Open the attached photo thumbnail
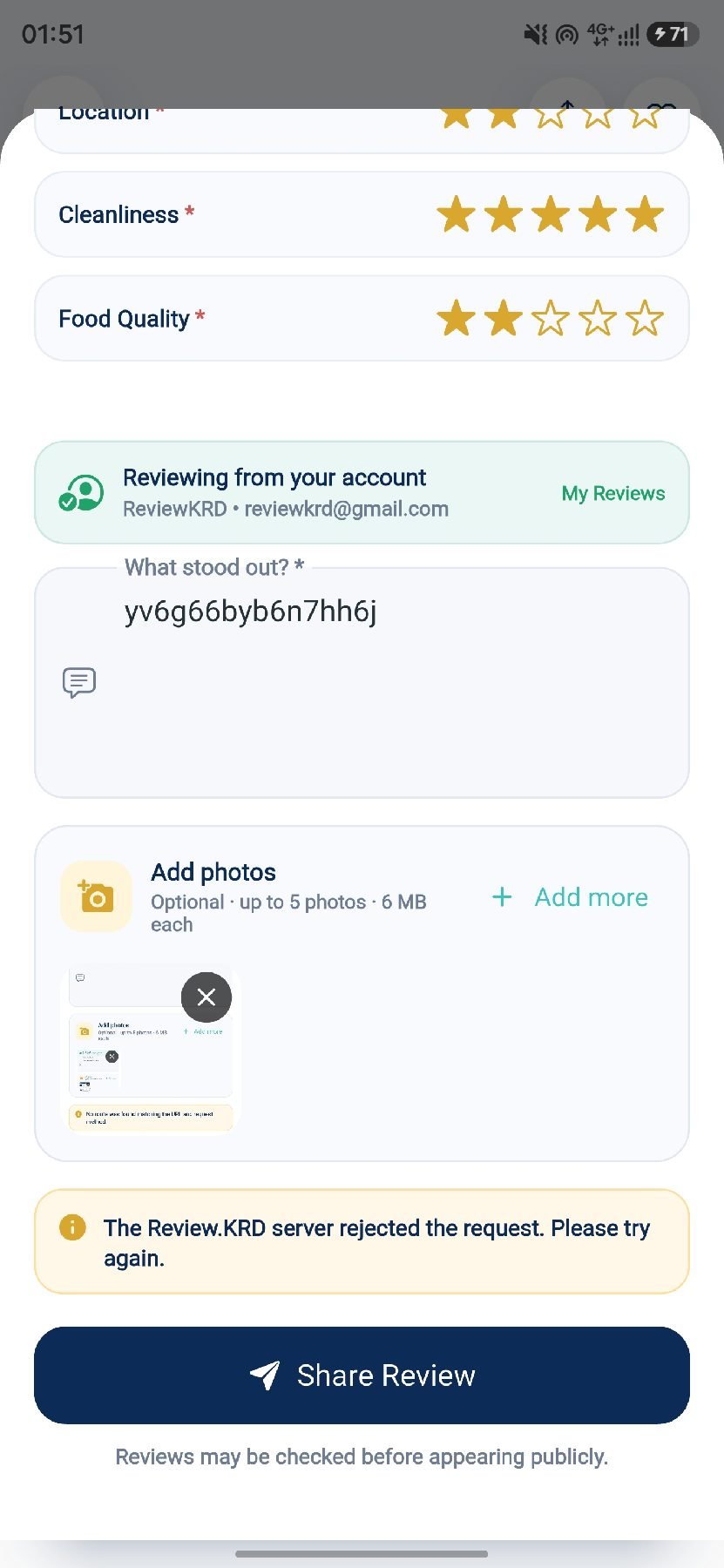Screen dimensions: 724x1568 coord(151,1049)
